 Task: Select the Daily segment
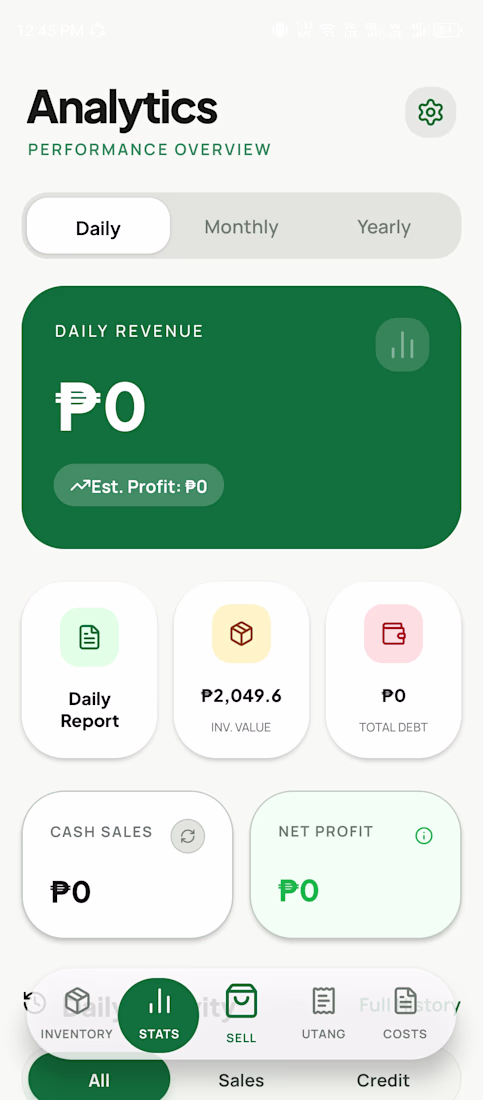(x=98, y=227)
